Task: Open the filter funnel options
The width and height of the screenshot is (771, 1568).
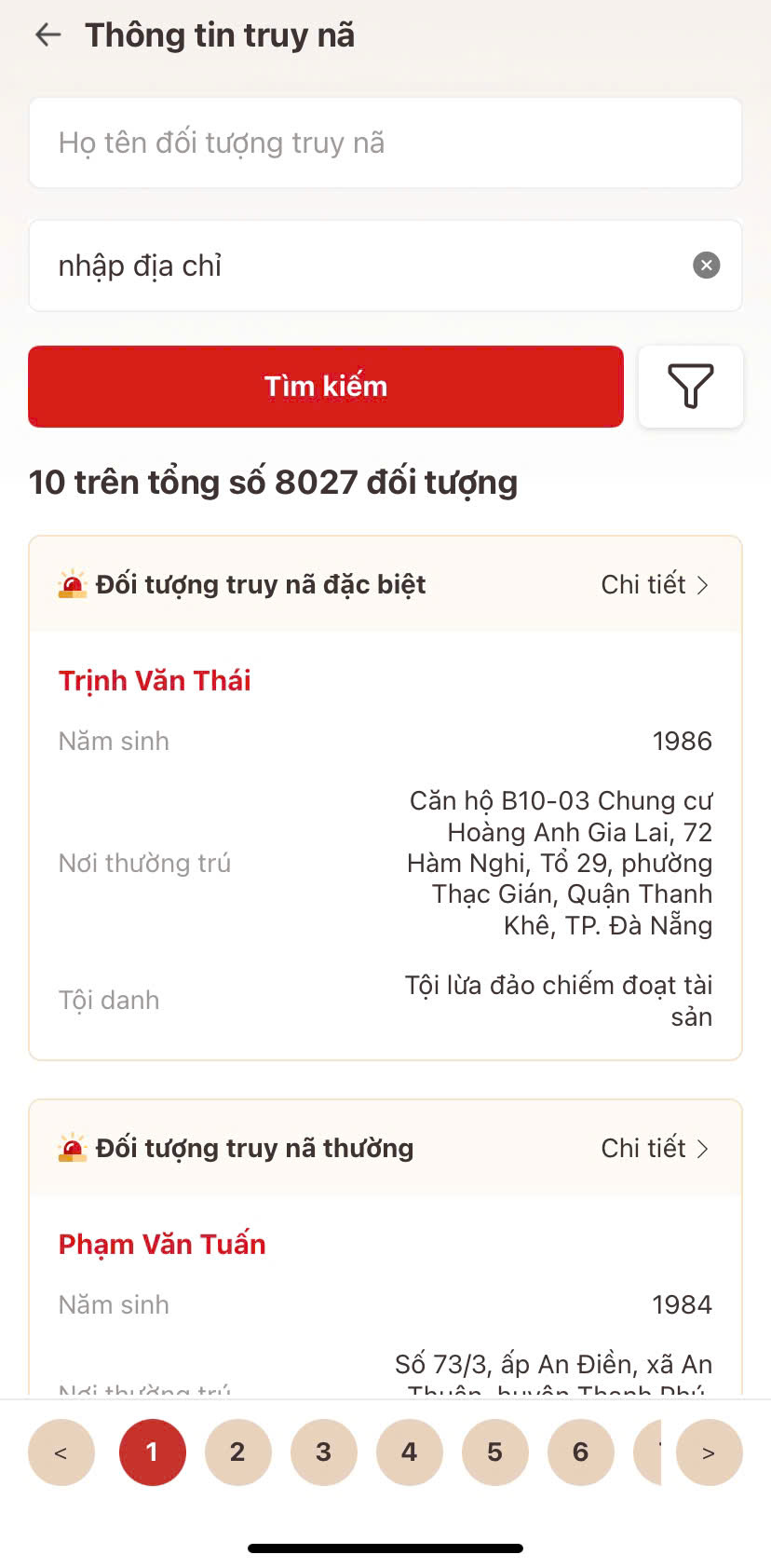Action: pos(691,387)
